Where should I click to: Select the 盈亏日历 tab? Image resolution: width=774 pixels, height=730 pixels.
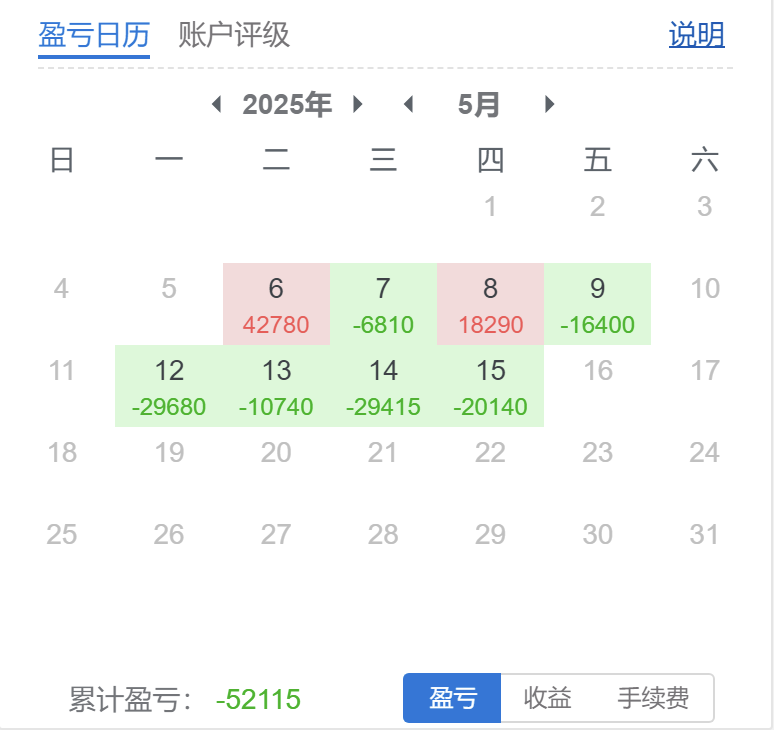(94, 35)
